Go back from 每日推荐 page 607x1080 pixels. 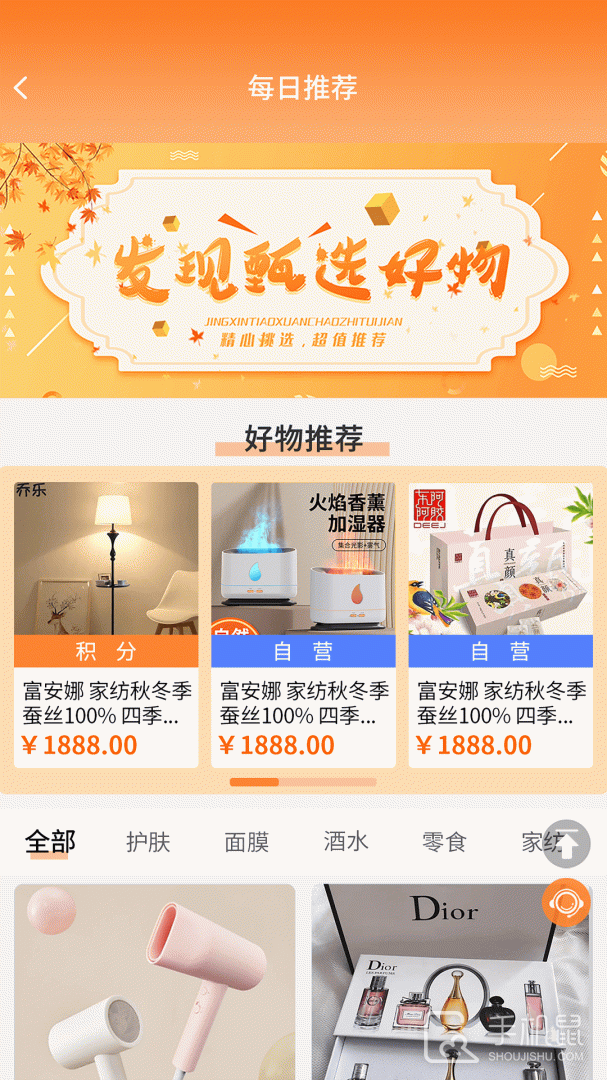pyautogui.click(x=21, y=88)
